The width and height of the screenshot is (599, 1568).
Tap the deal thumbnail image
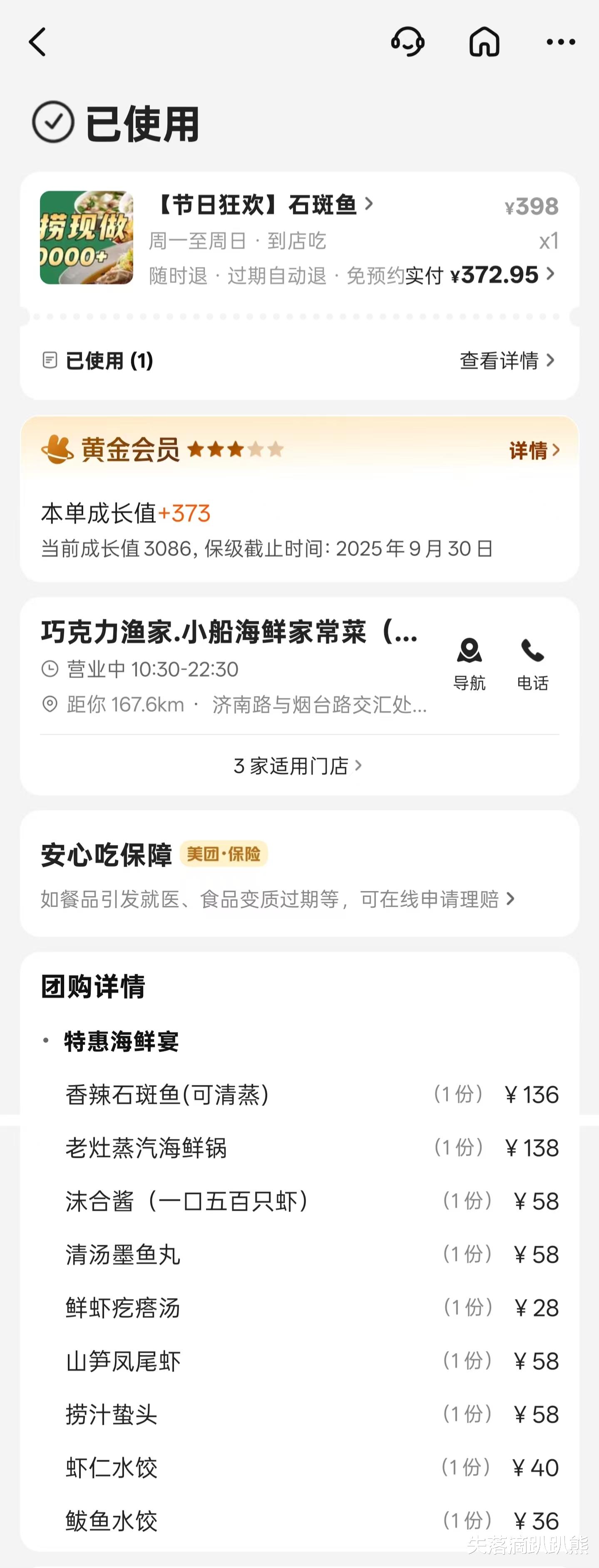(x=87, y=237)
